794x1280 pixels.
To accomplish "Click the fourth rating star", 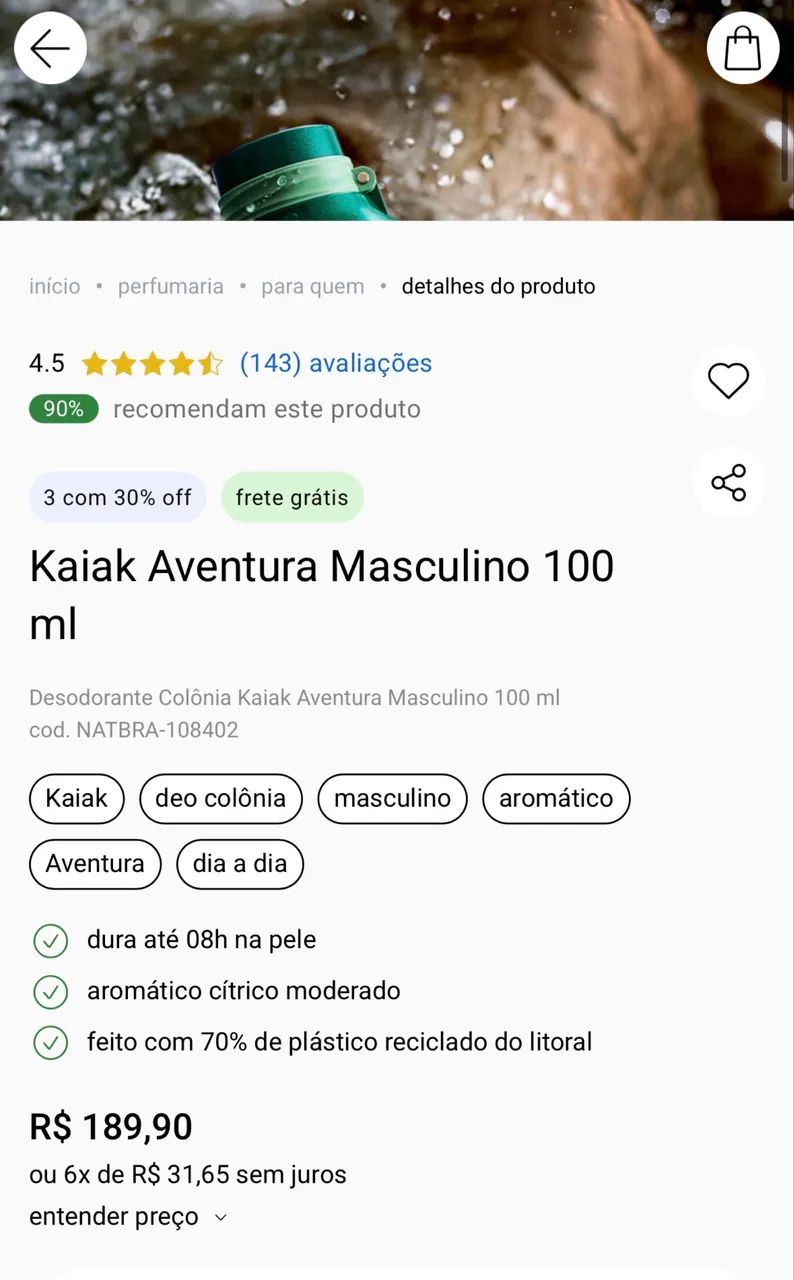I will tap(184, 363).
